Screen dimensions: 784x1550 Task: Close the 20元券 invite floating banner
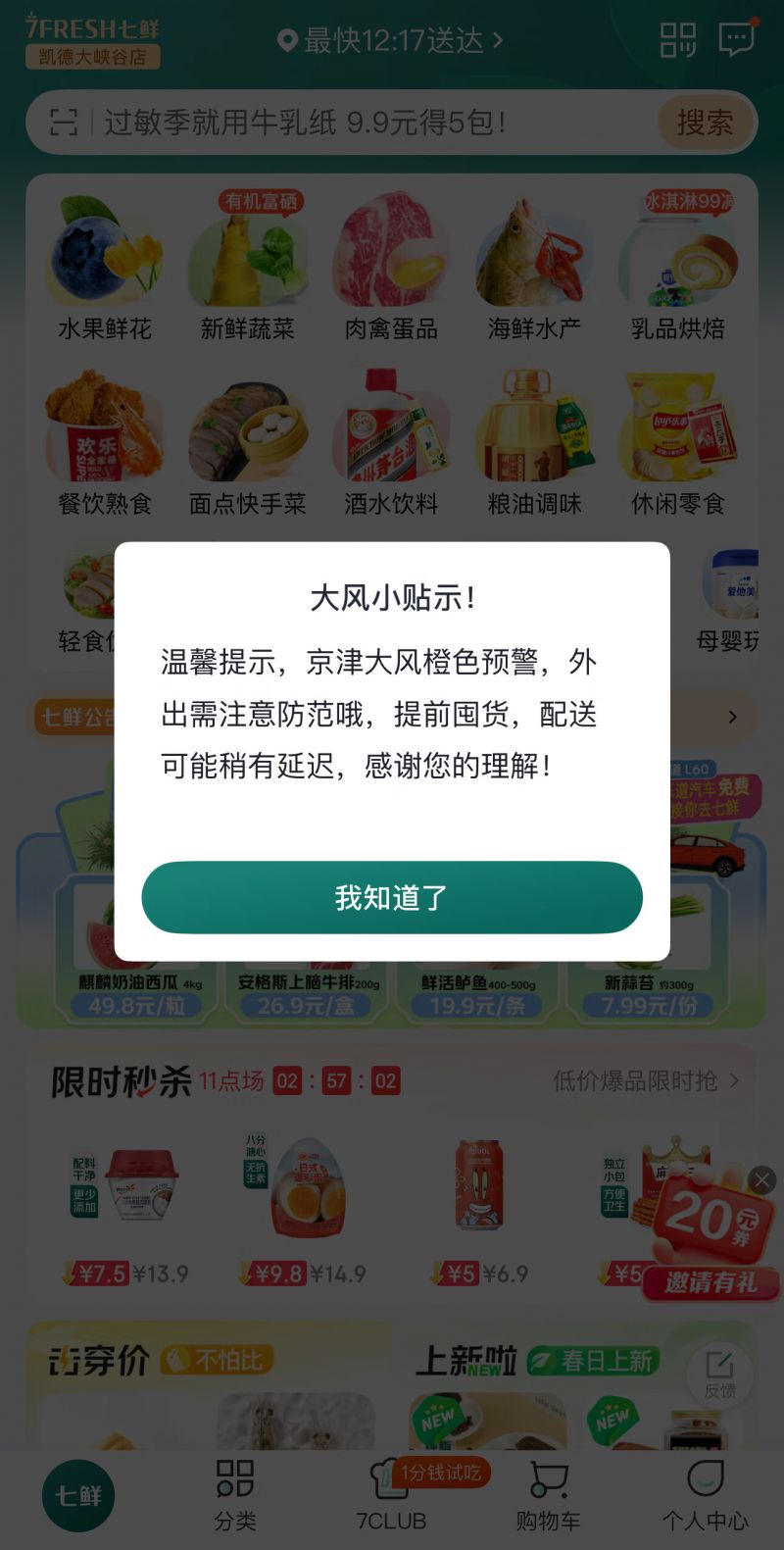(761, 1180)
